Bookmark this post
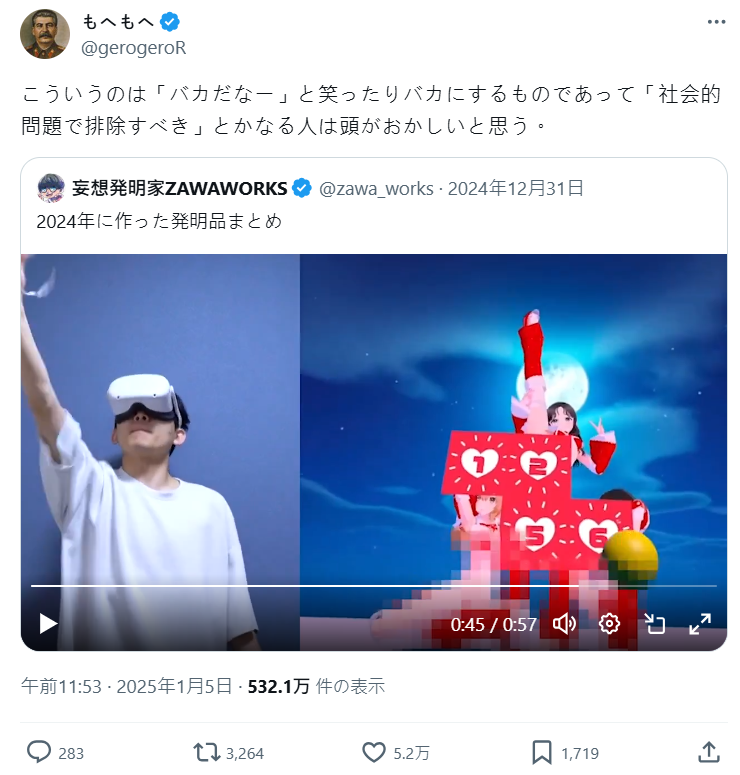Viewport: 740px width, 775px height. 541,752
